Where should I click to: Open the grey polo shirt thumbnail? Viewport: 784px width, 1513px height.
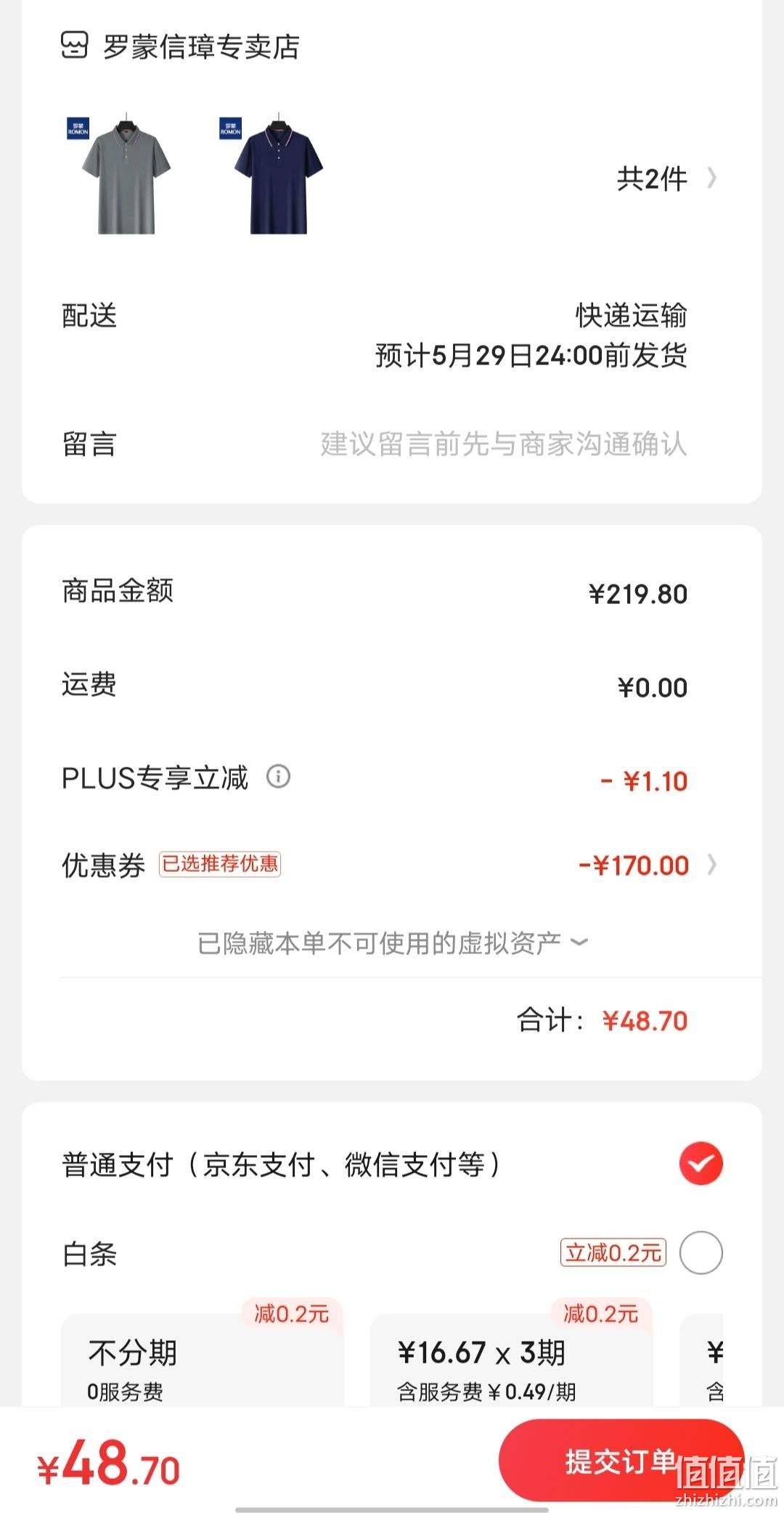[126, 174]
